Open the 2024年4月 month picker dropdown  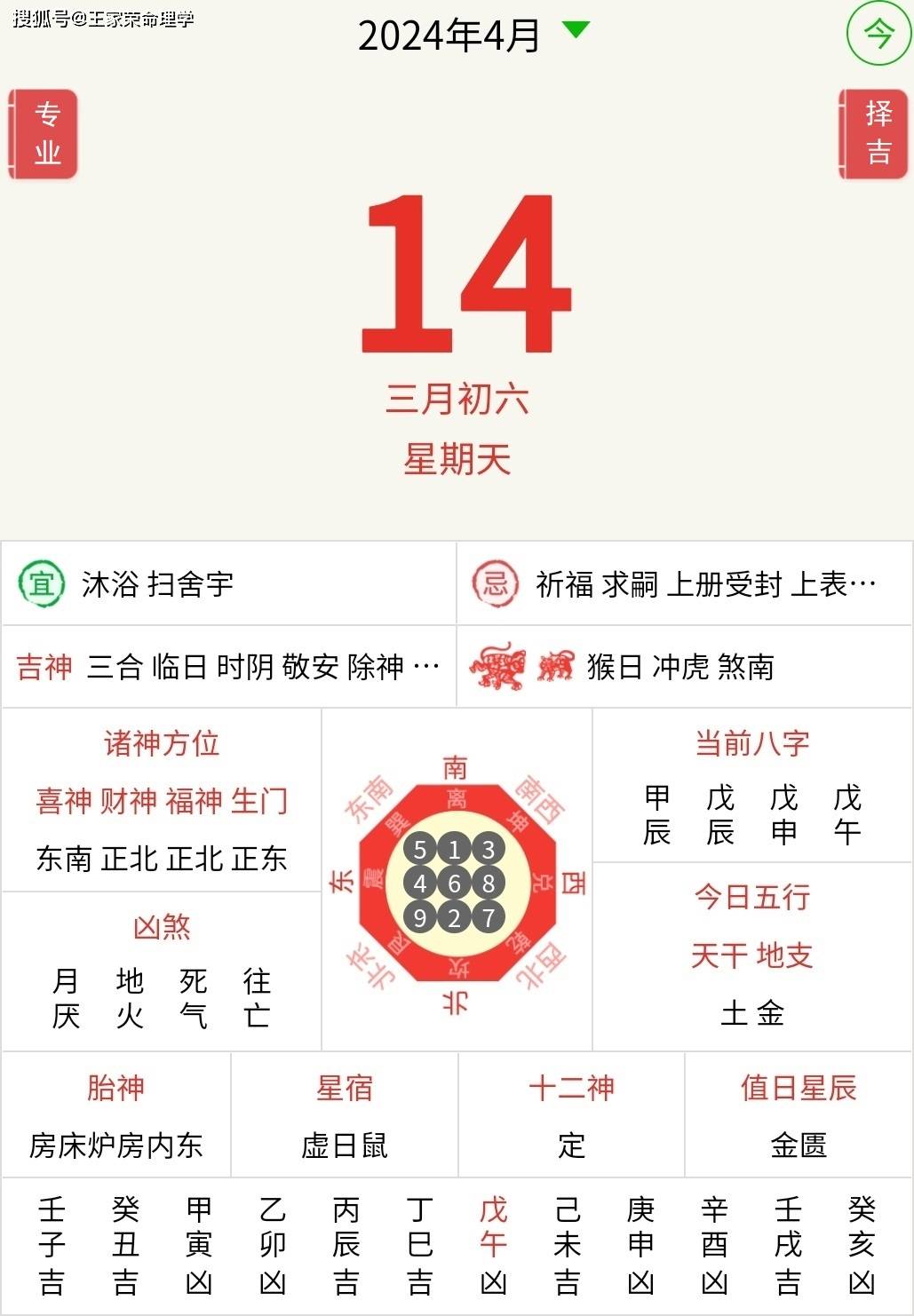pos(473,35)
